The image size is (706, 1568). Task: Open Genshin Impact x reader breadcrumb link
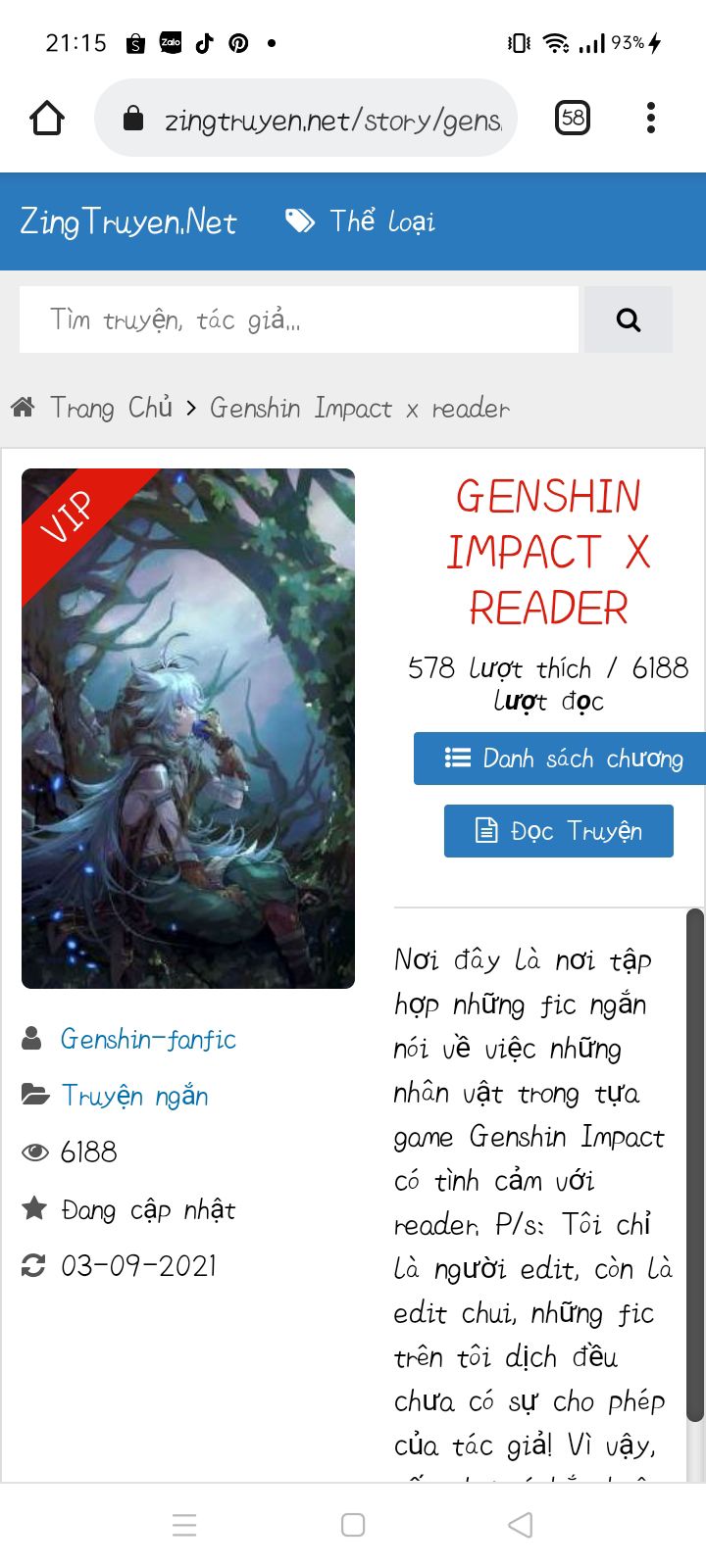360,408
